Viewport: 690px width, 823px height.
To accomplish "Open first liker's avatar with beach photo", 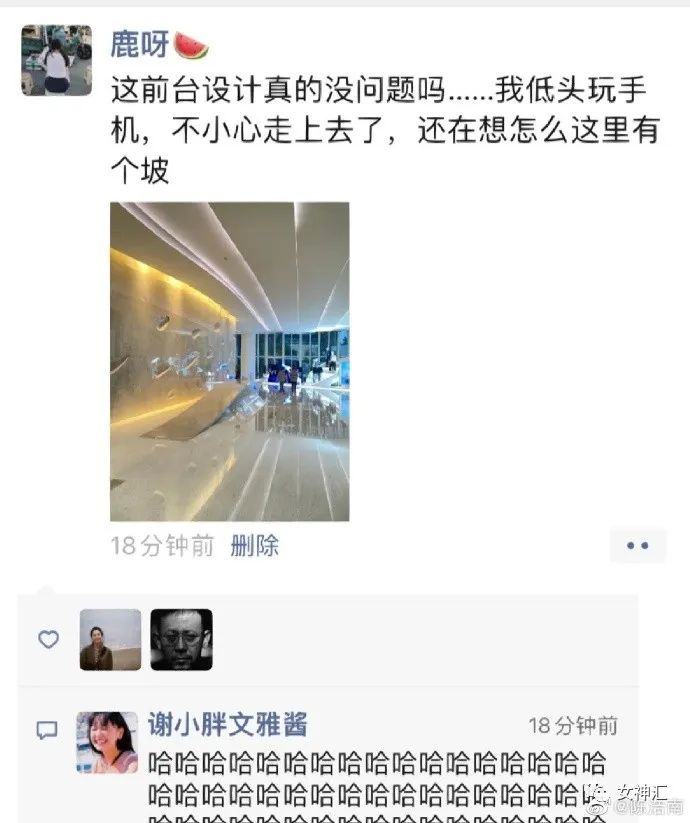I will [110, 639].
